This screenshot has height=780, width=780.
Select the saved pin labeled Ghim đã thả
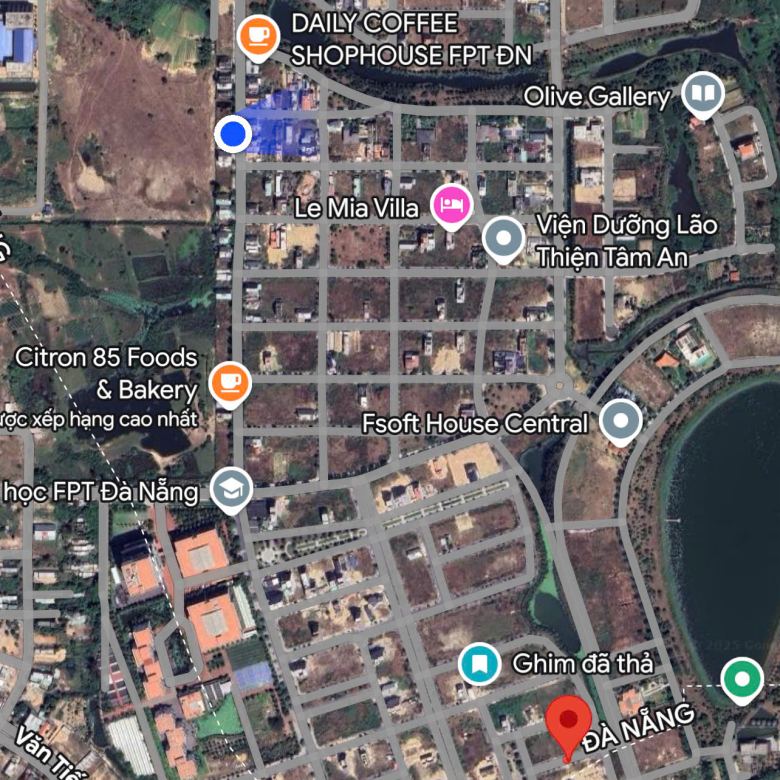pos(480,662)
